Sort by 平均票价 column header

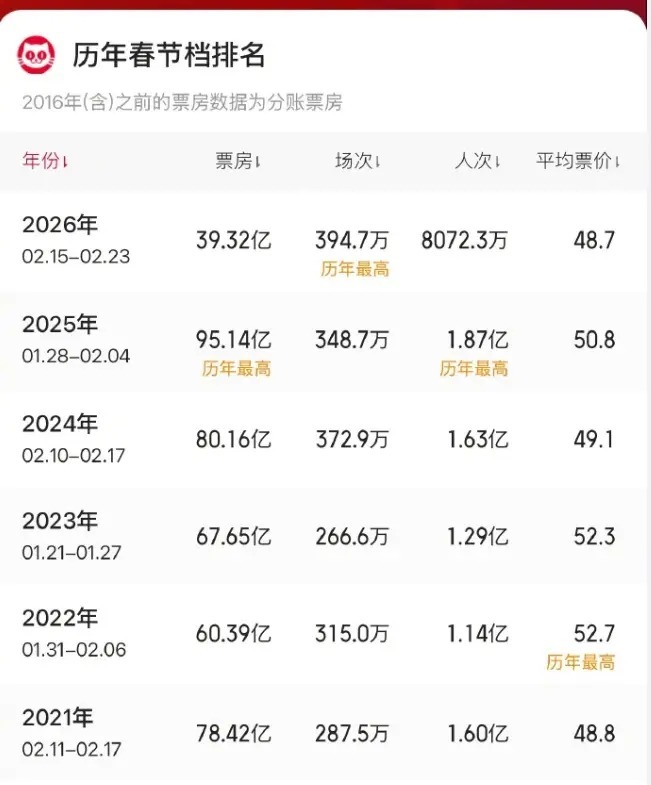pos(578,161)
